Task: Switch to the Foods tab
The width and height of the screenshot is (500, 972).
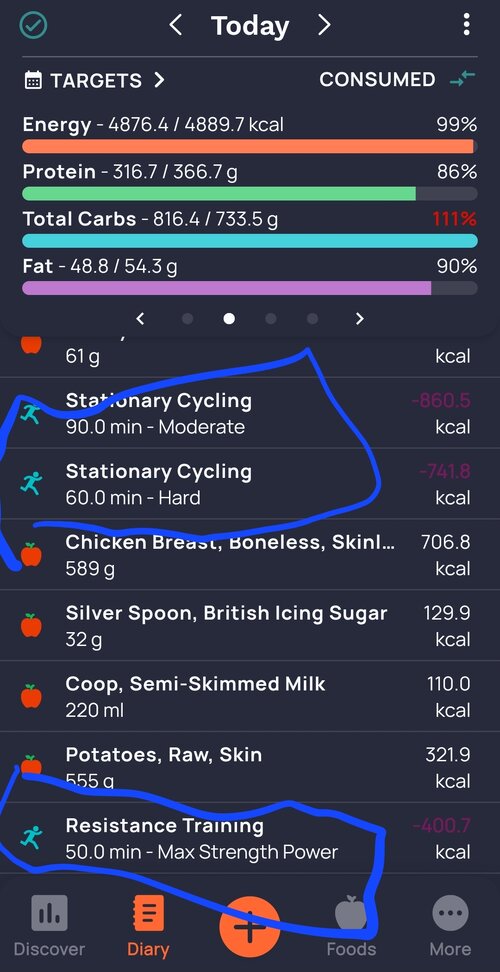Action: click(x=351, y=926)
